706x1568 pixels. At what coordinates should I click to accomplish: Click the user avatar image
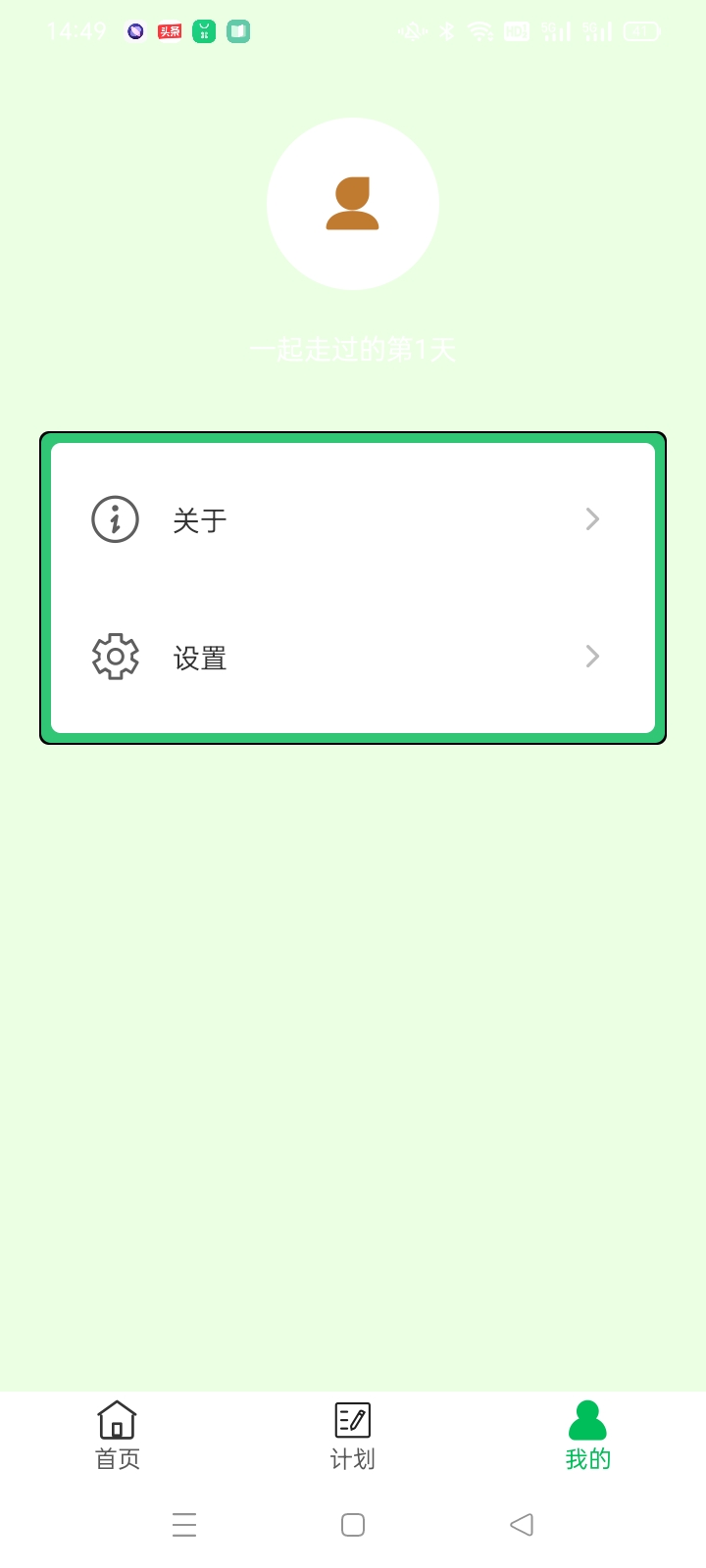pyautogui.click(x=353, y=204)
